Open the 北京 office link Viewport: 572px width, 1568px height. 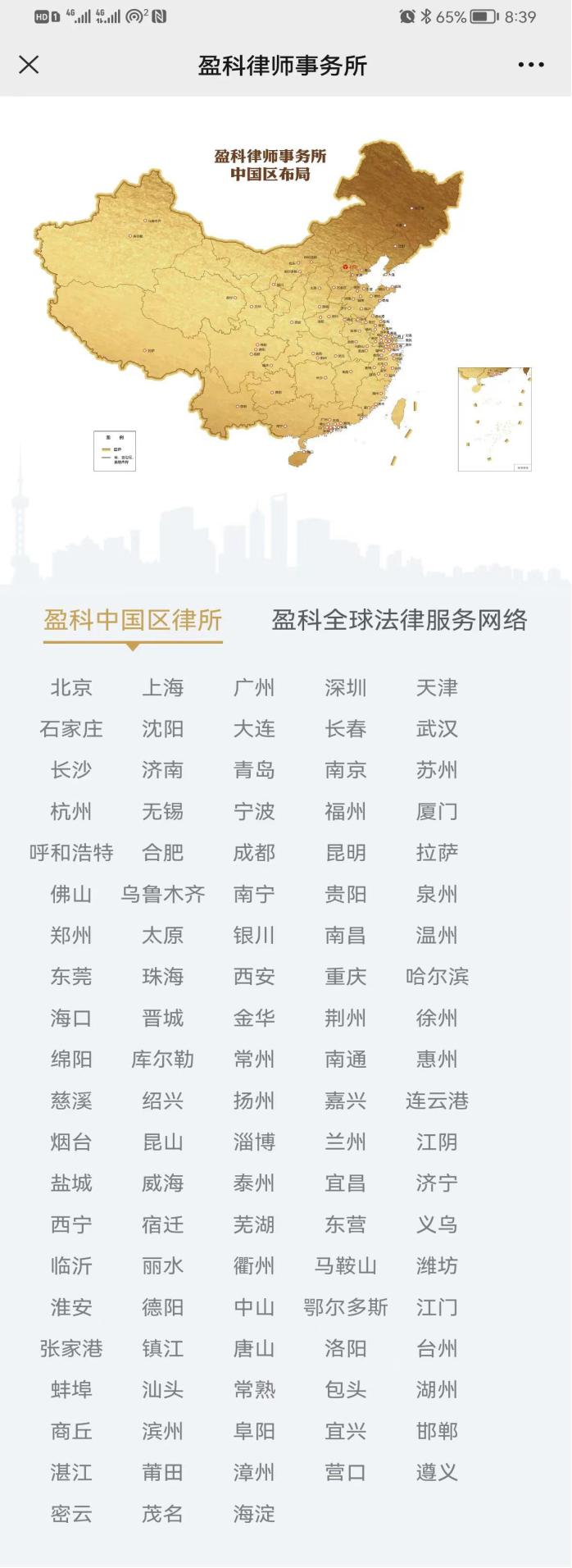click(71, 688)
